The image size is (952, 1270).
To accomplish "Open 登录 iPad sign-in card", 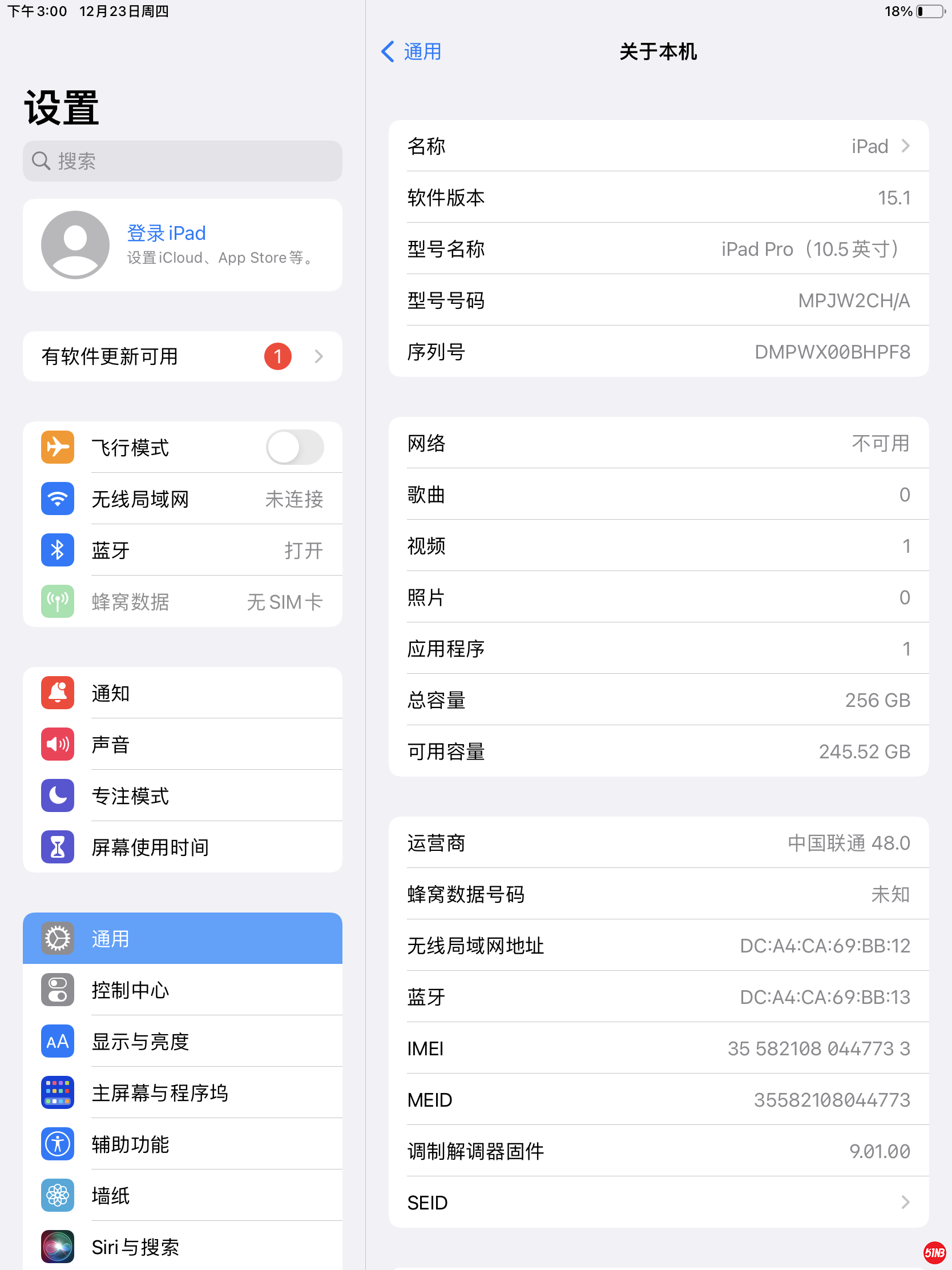I will pos(183,245).
